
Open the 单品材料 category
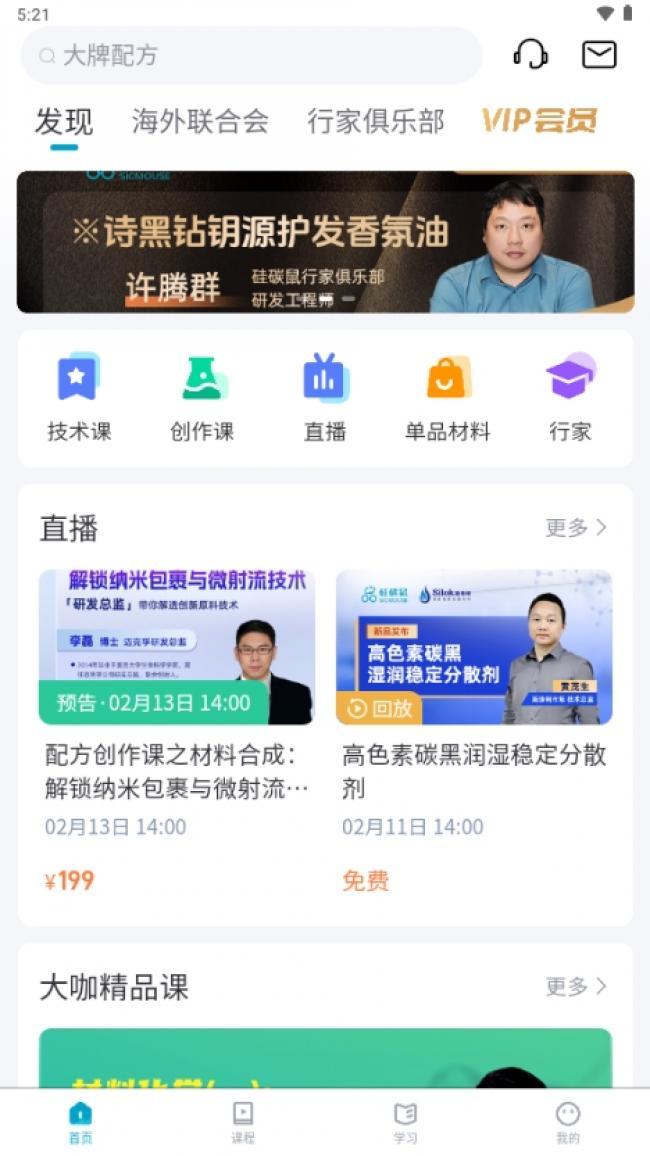pyautogui.click(x=447, y=398)
